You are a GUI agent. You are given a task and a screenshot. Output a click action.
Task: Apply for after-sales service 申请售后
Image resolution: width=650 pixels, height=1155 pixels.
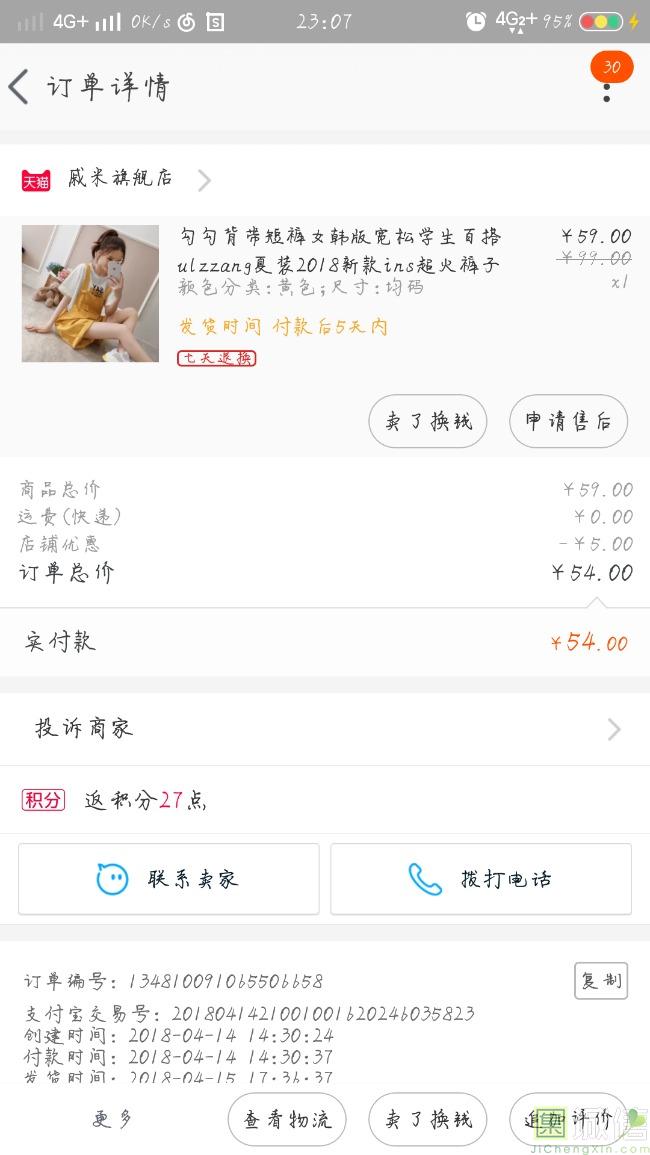(x=568, y=421)
